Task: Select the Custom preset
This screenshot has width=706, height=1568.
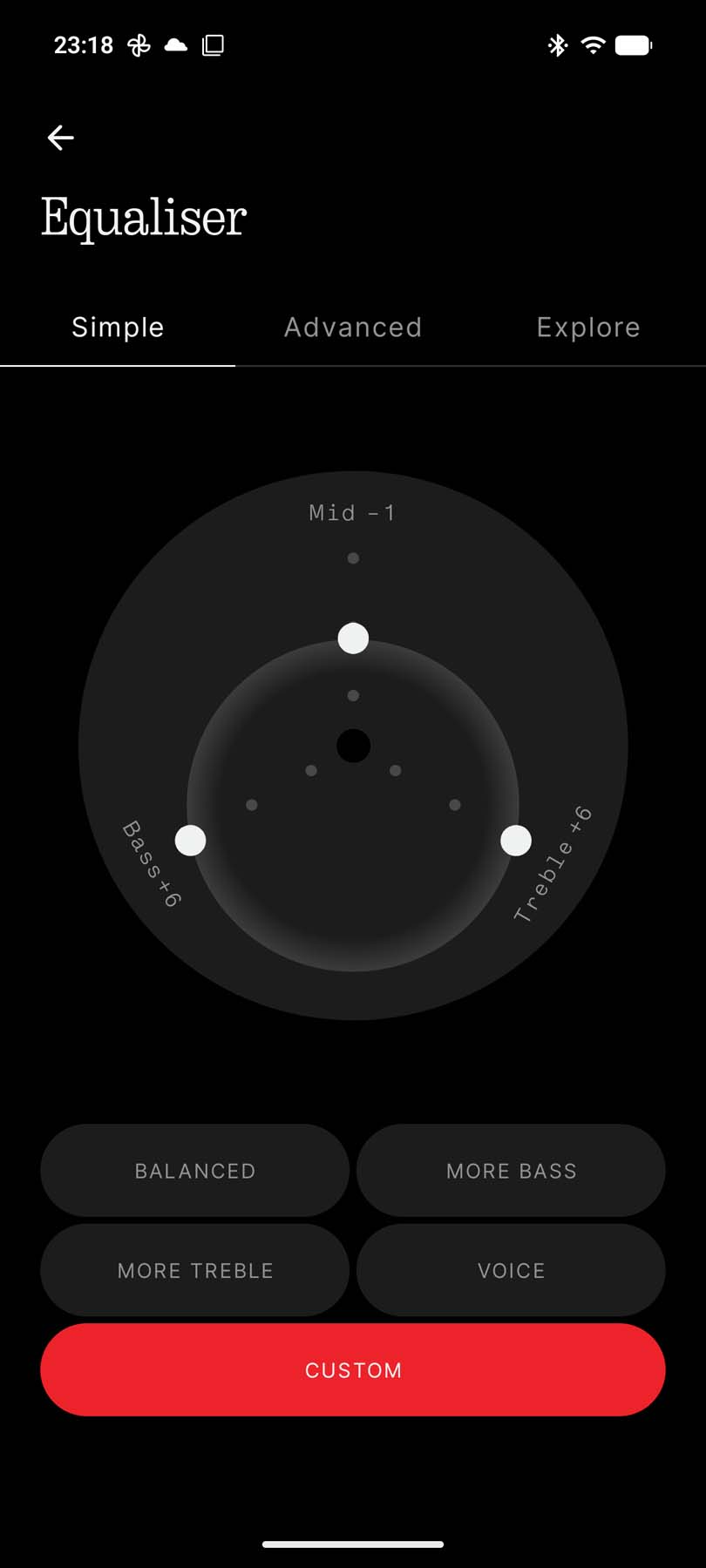Action: coord(353,1369)
